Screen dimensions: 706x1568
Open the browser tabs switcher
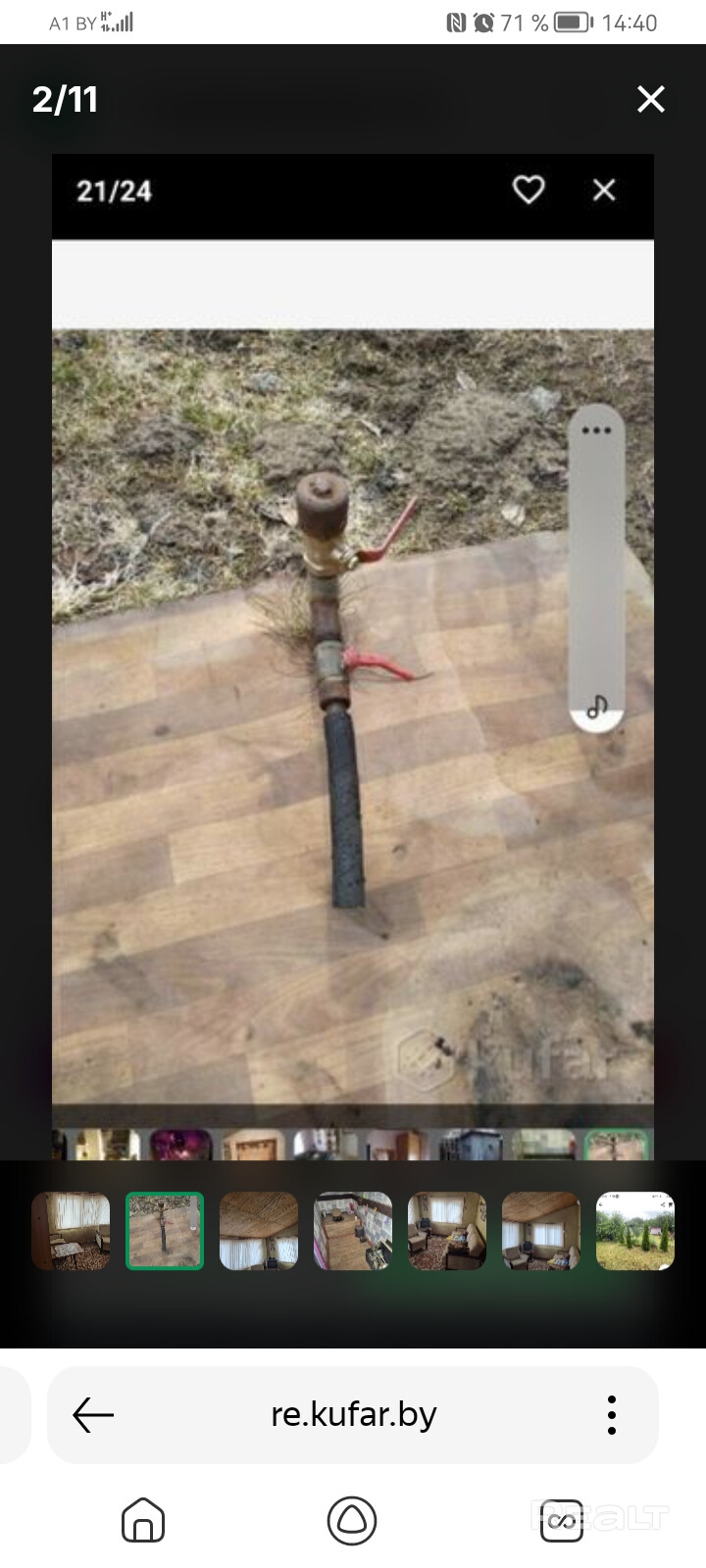point(561,1521)
